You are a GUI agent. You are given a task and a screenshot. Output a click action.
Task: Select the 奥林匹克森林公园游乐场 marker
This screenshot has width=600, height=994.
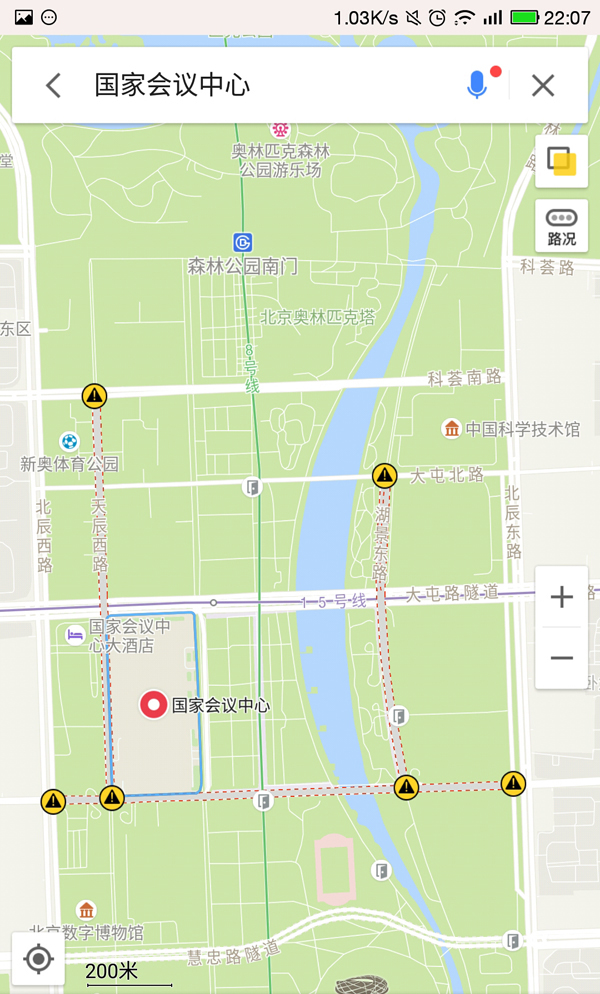(279, 130)
